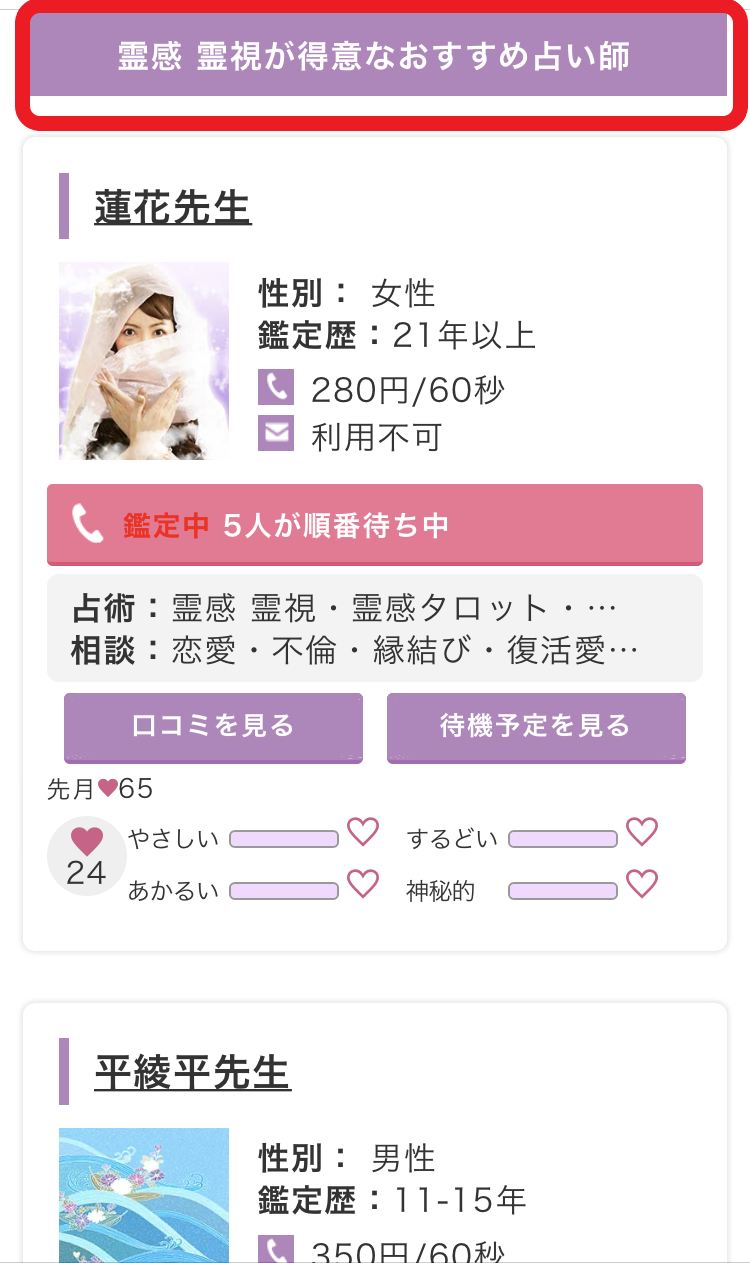
Task: Open 蓮花先生's profile photo
Action: (144, 361)
